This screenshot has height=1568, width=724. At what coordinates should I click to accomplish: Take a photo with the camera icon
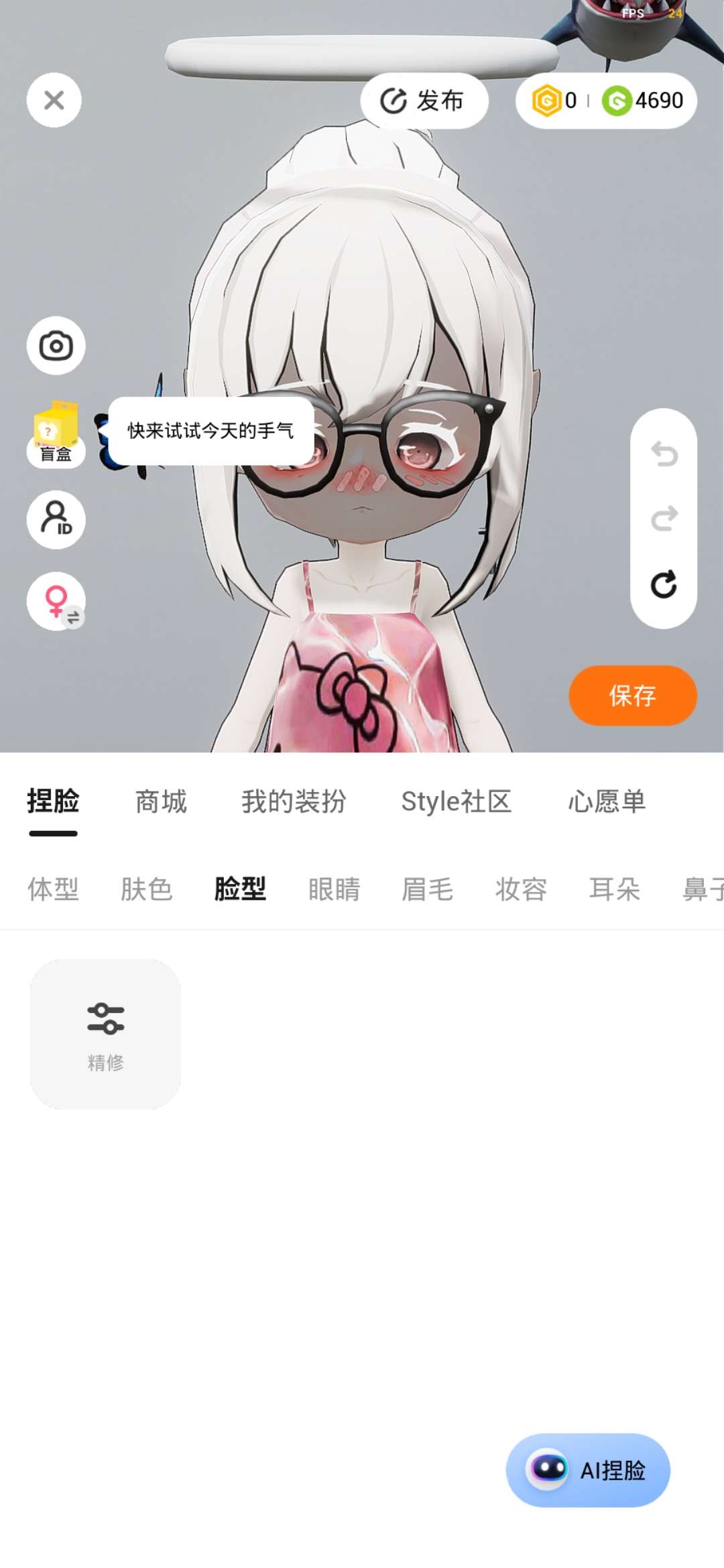point(56,346)
